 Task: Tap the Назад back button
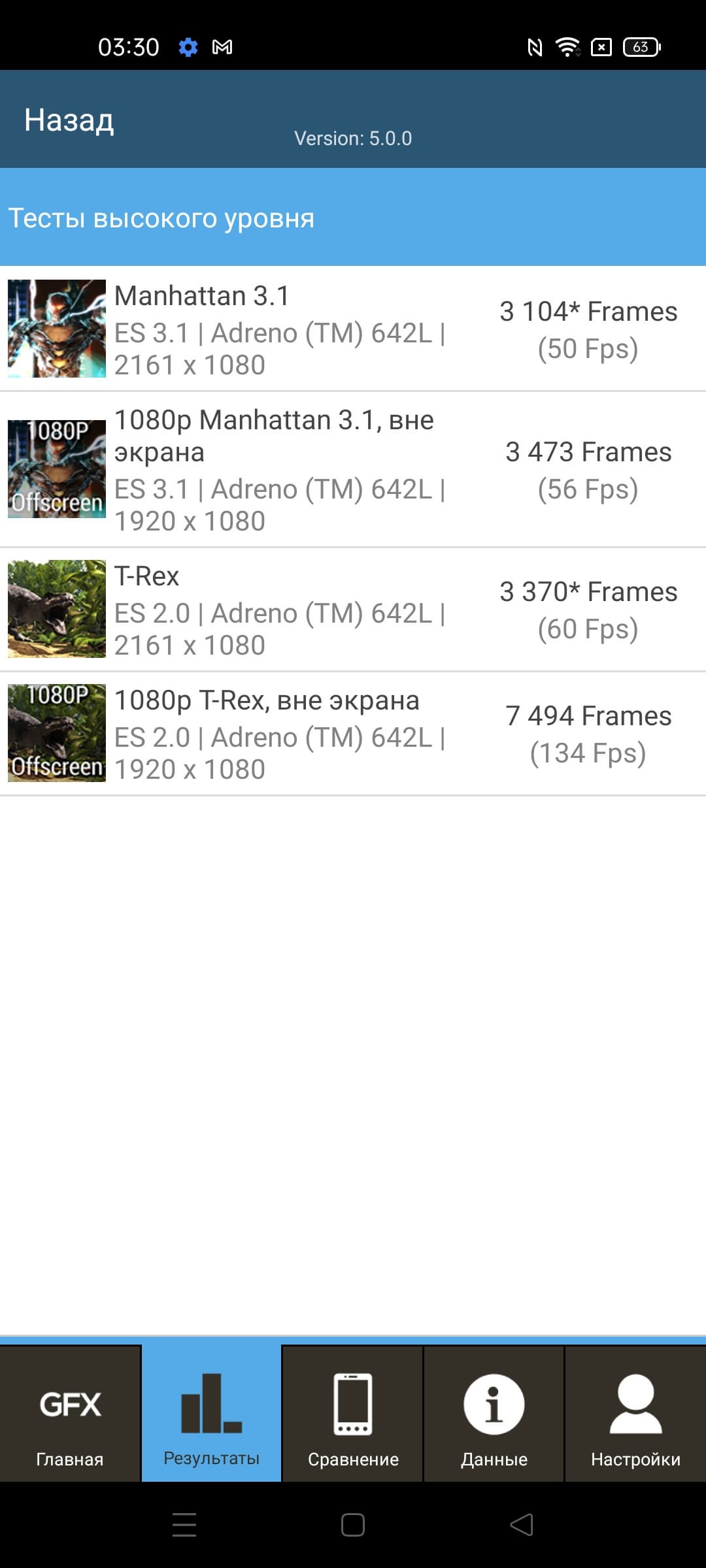pos(69,120)
